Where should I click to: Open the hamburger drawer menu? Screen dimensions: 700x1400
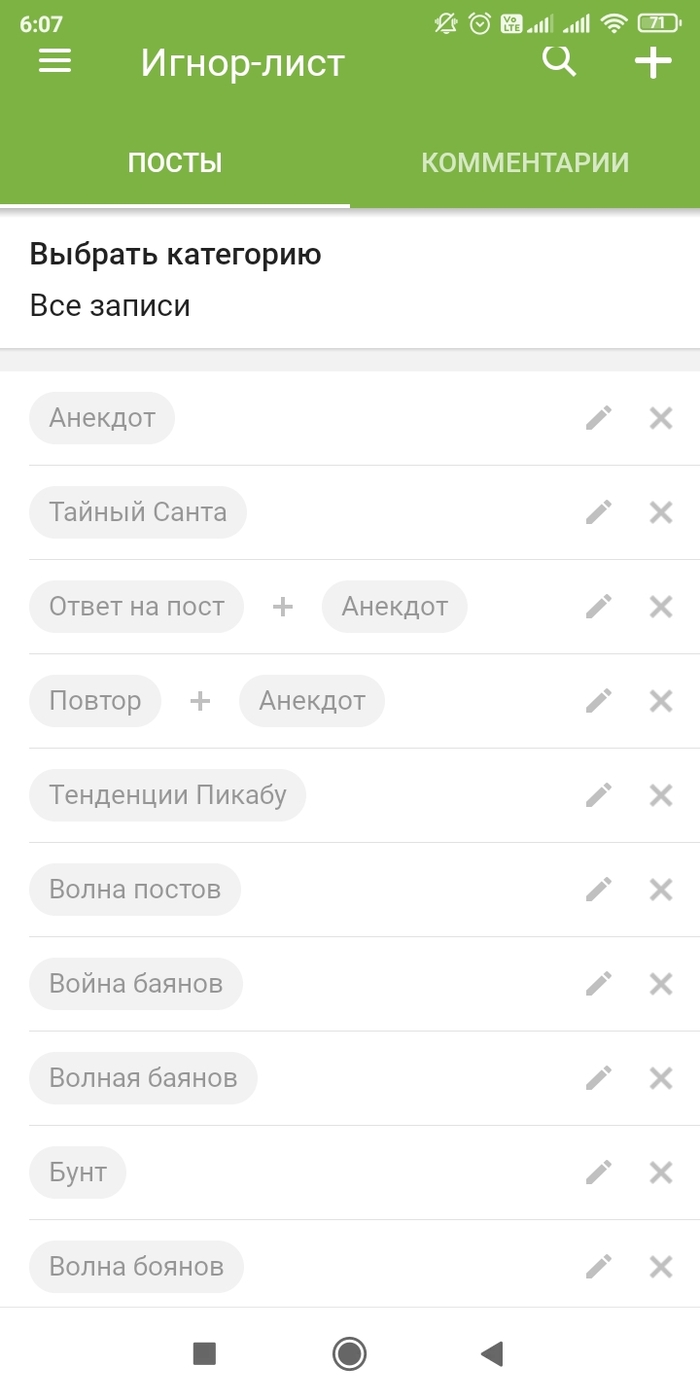click(55, 62)
